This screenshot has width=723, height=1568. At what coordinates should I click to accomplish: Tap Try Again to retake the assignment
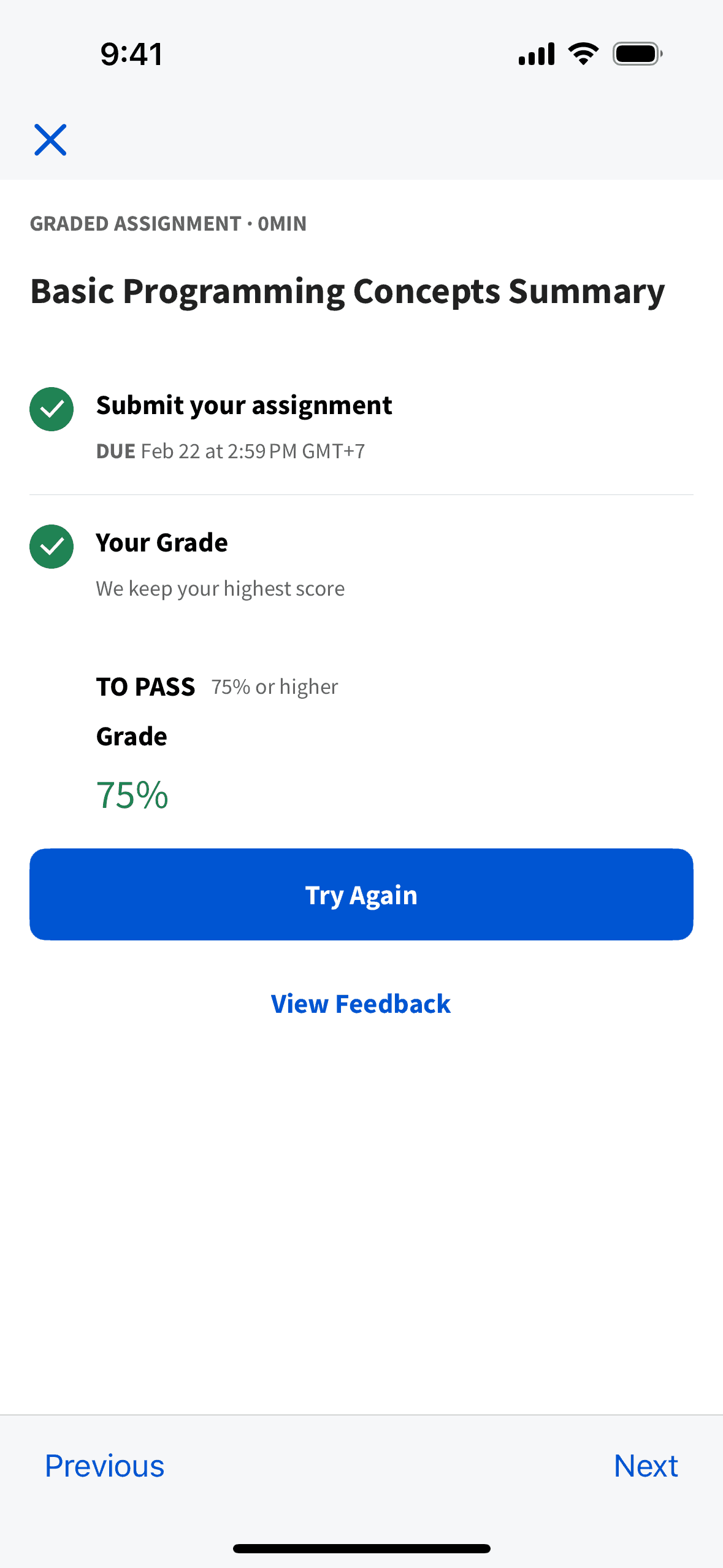point(361,894)
